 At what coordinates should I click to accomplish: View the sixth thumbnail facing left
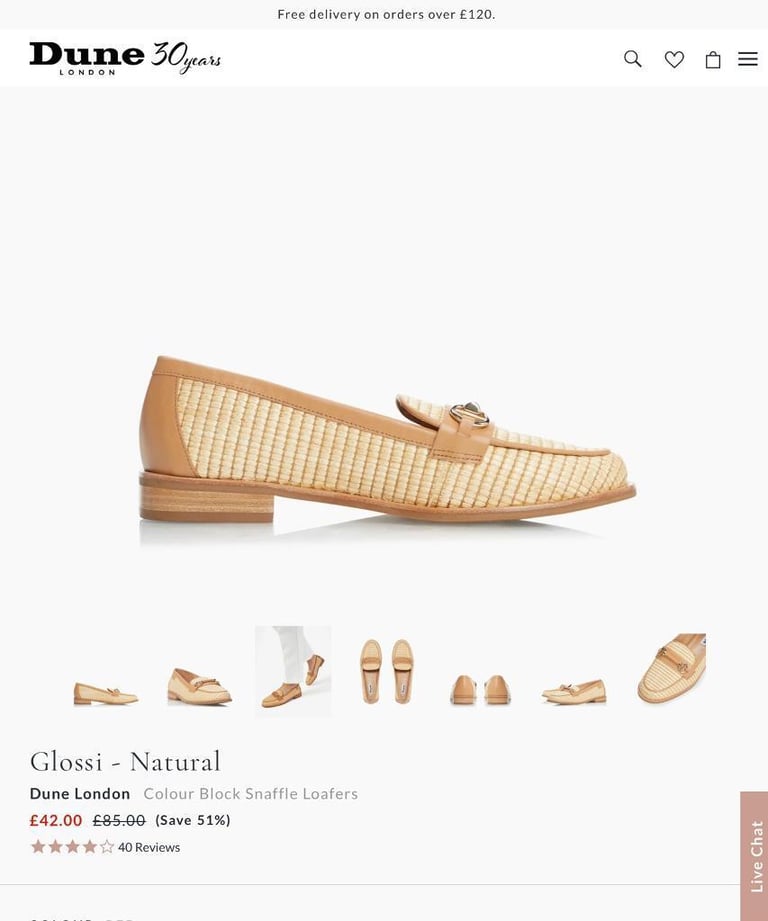coord(574,690)
